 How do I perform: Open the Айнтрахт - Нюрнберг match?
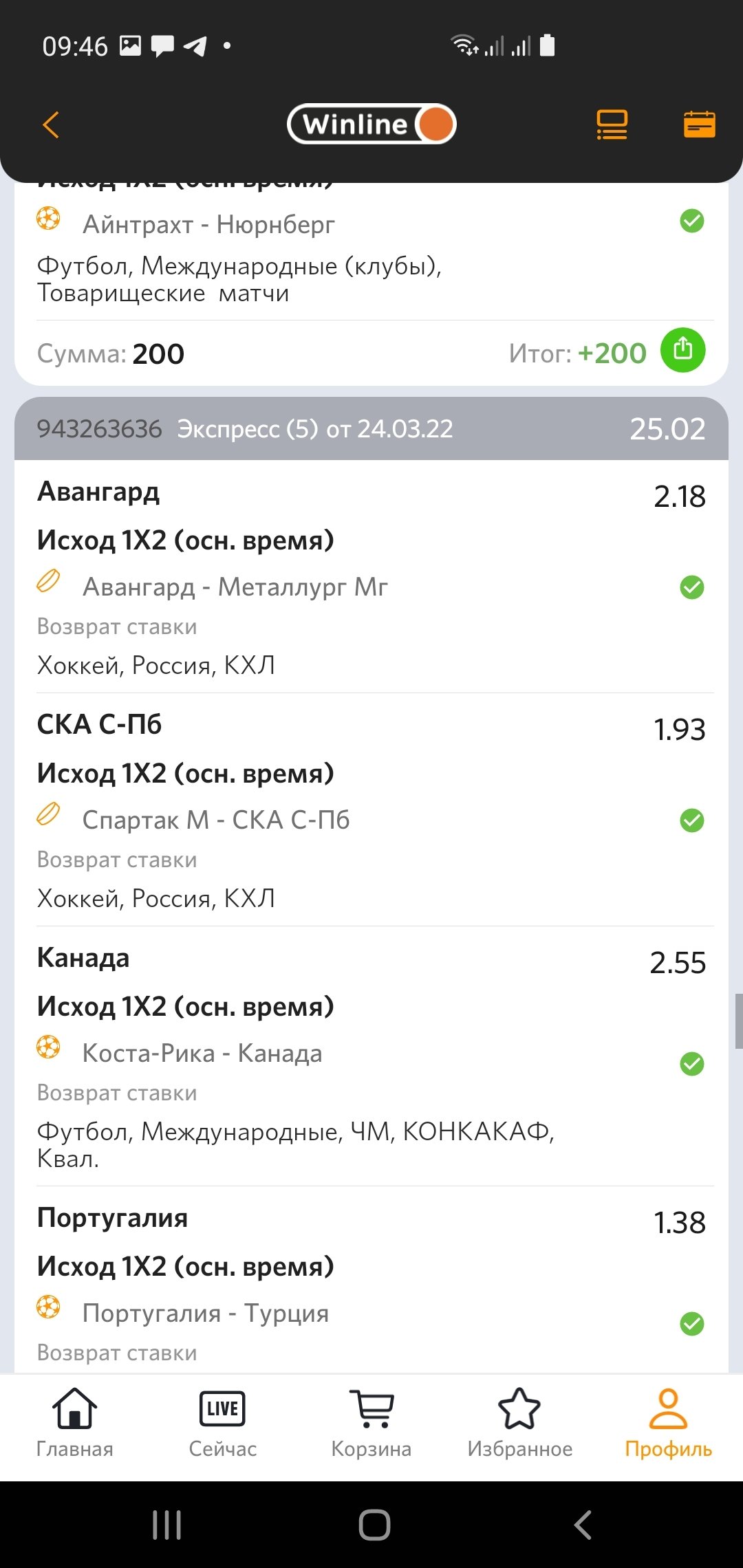point(208,224)
